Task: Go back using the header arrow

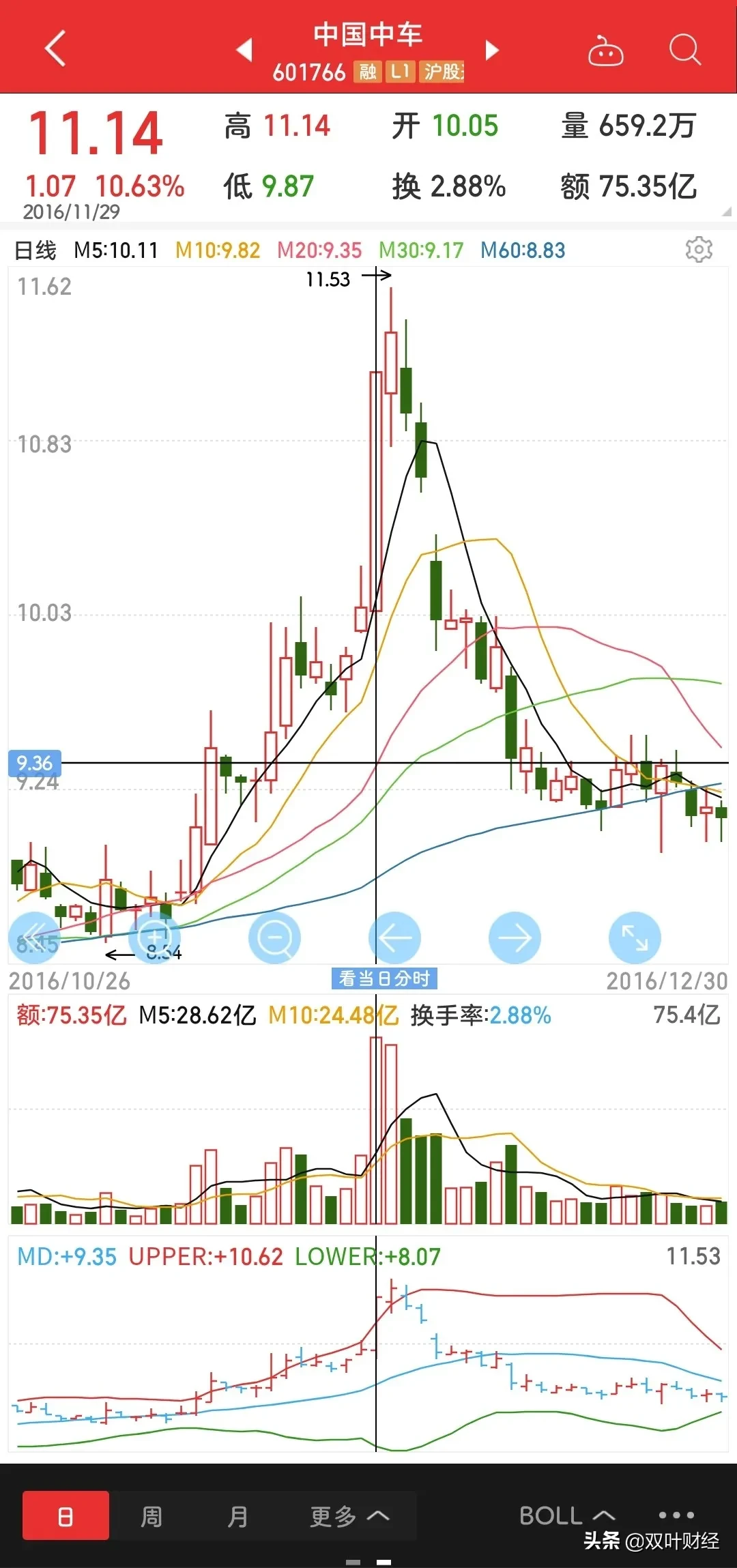Action: pyautogui.click(x=55, y=49)
